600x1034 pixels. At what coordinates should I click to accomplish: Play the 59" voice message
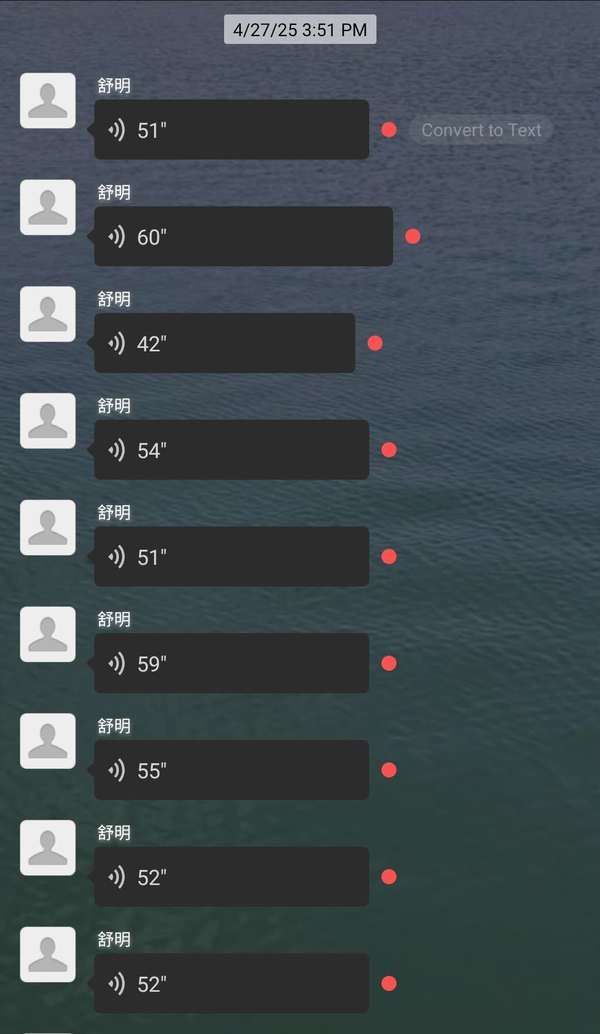pos(231,663)
